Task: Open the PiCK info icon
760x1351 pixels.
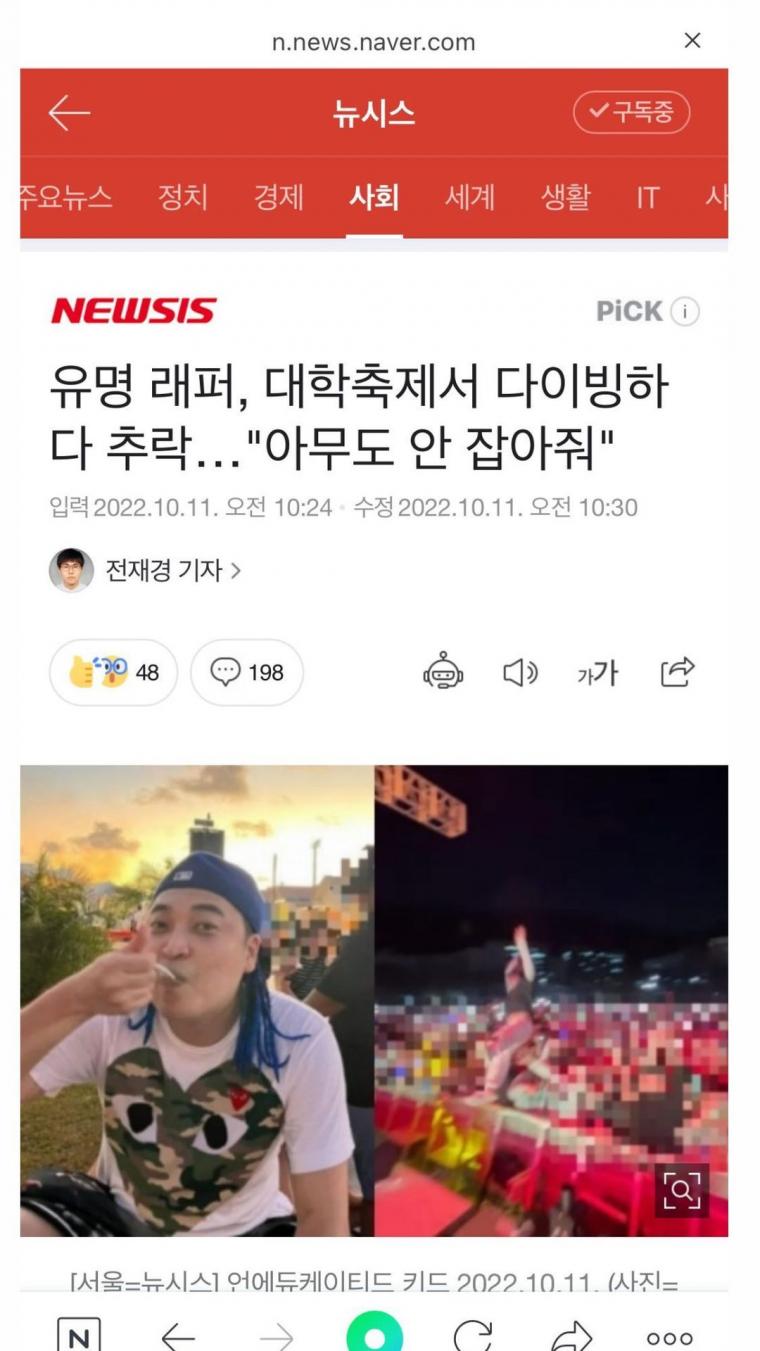Action: click(685, 312)
